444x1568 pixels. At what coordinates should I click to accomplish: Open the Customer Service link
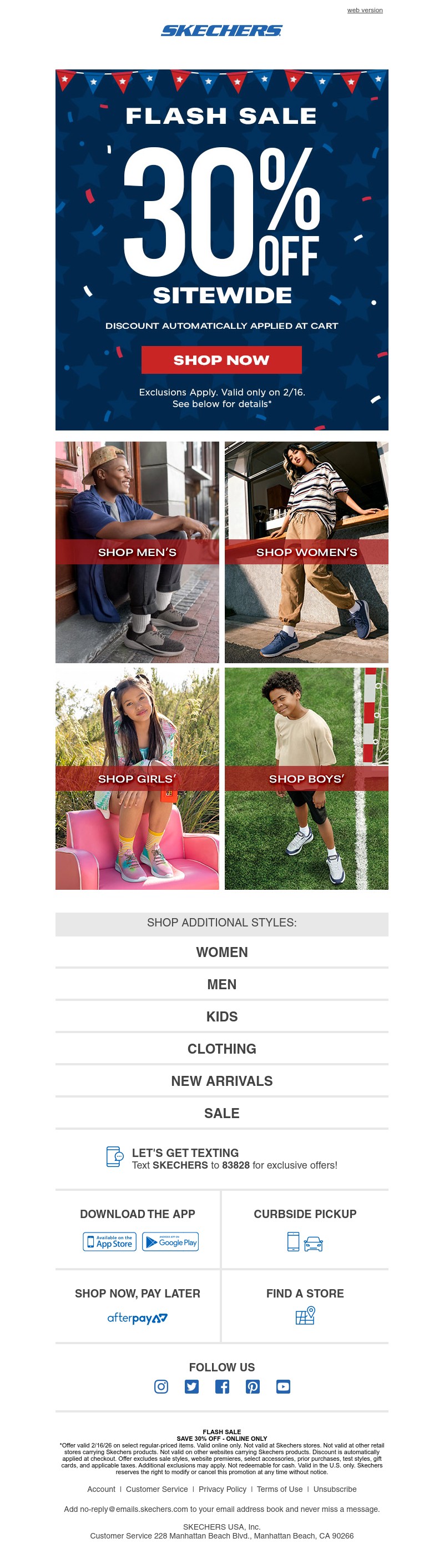157,1489
